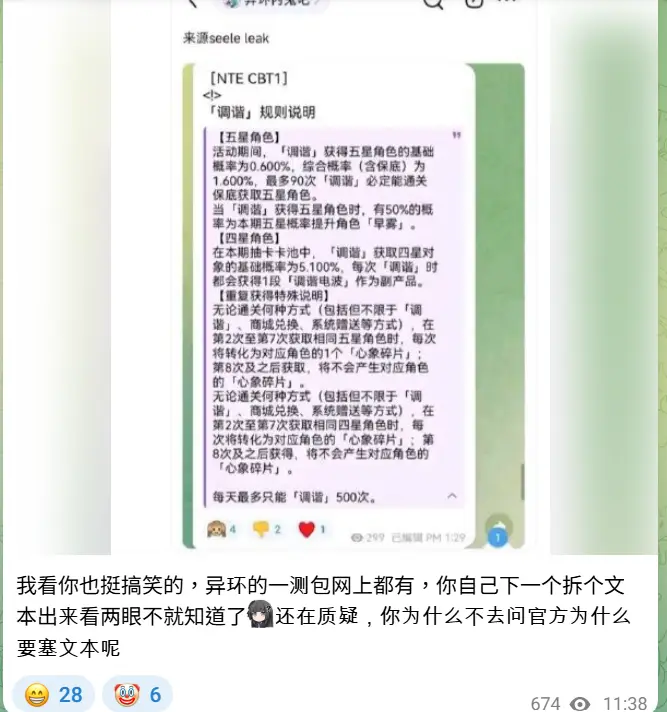Add the clown face reaction with 6
Screen dimensions: 667x712
(137, 694)
